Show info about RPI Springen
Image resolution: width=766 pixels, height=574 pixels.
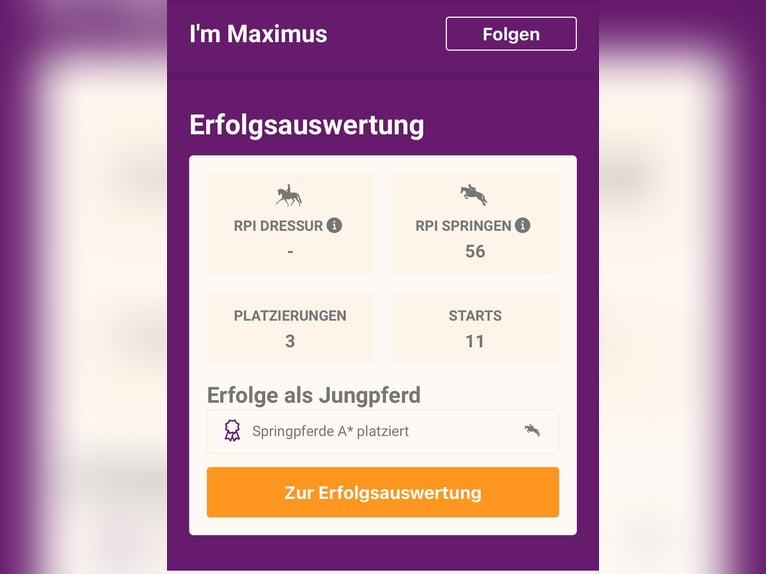click(523, 225)
